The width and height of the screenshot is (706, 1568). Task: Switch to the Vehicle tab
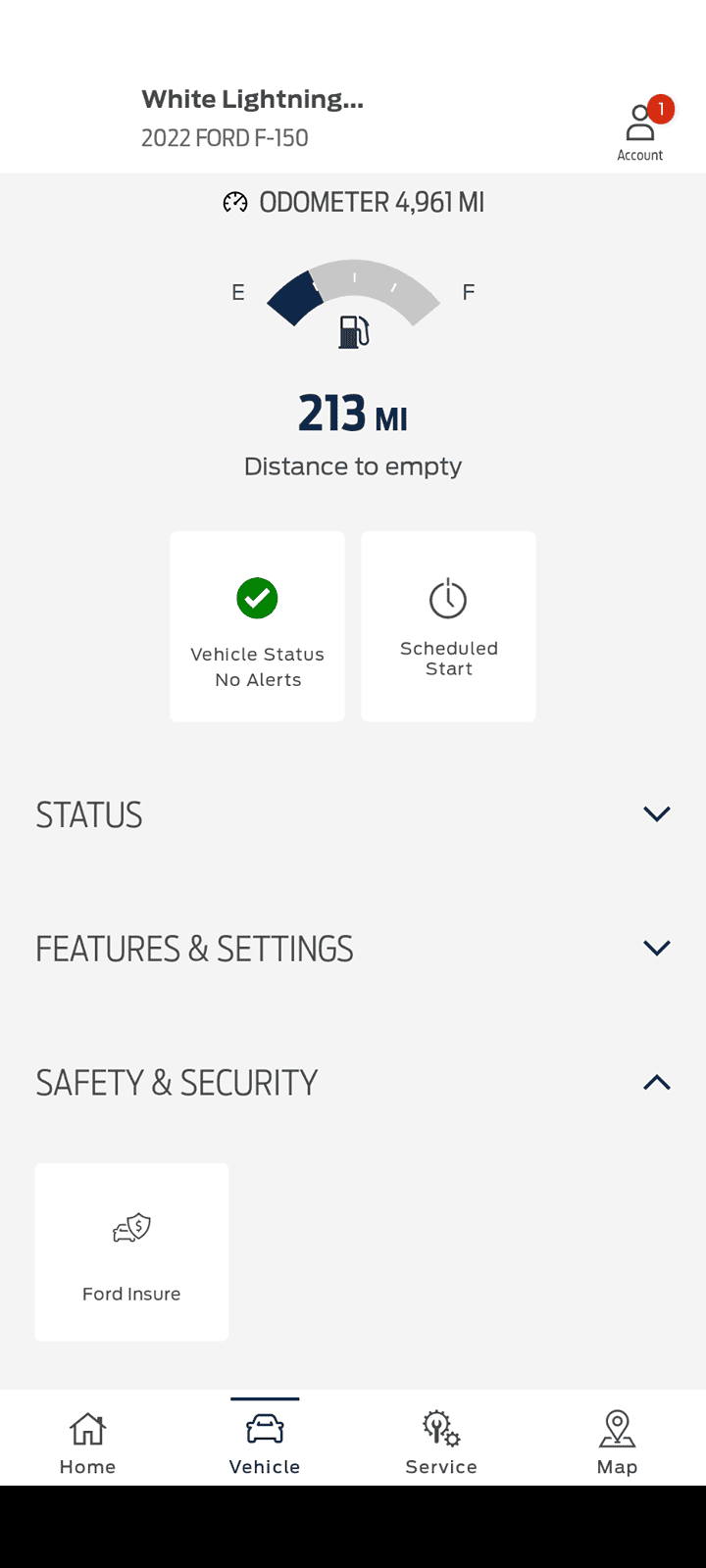264,1439
